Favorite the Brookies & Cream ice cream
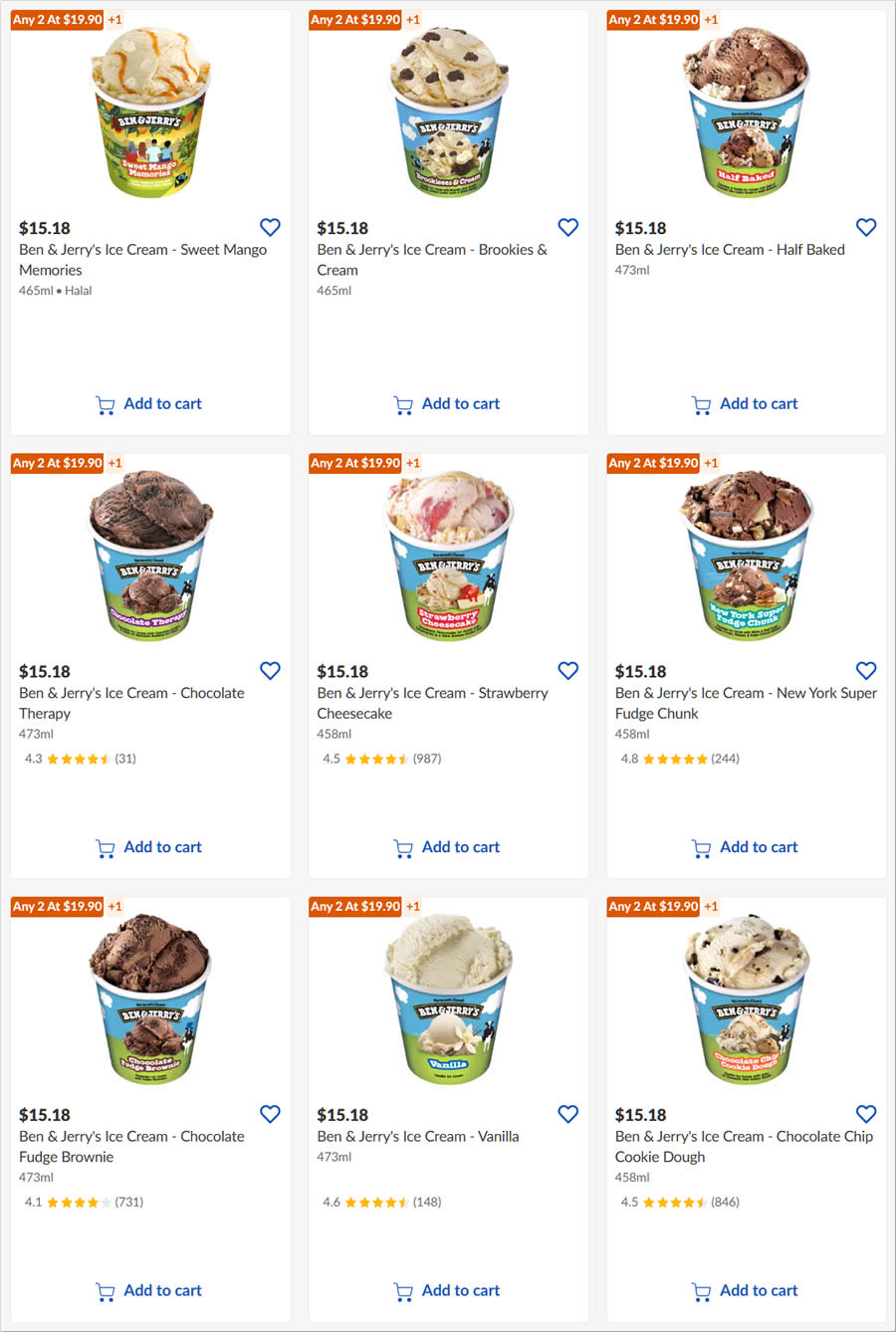Viewport: 896px width, 1332px height. click(568, 227)
